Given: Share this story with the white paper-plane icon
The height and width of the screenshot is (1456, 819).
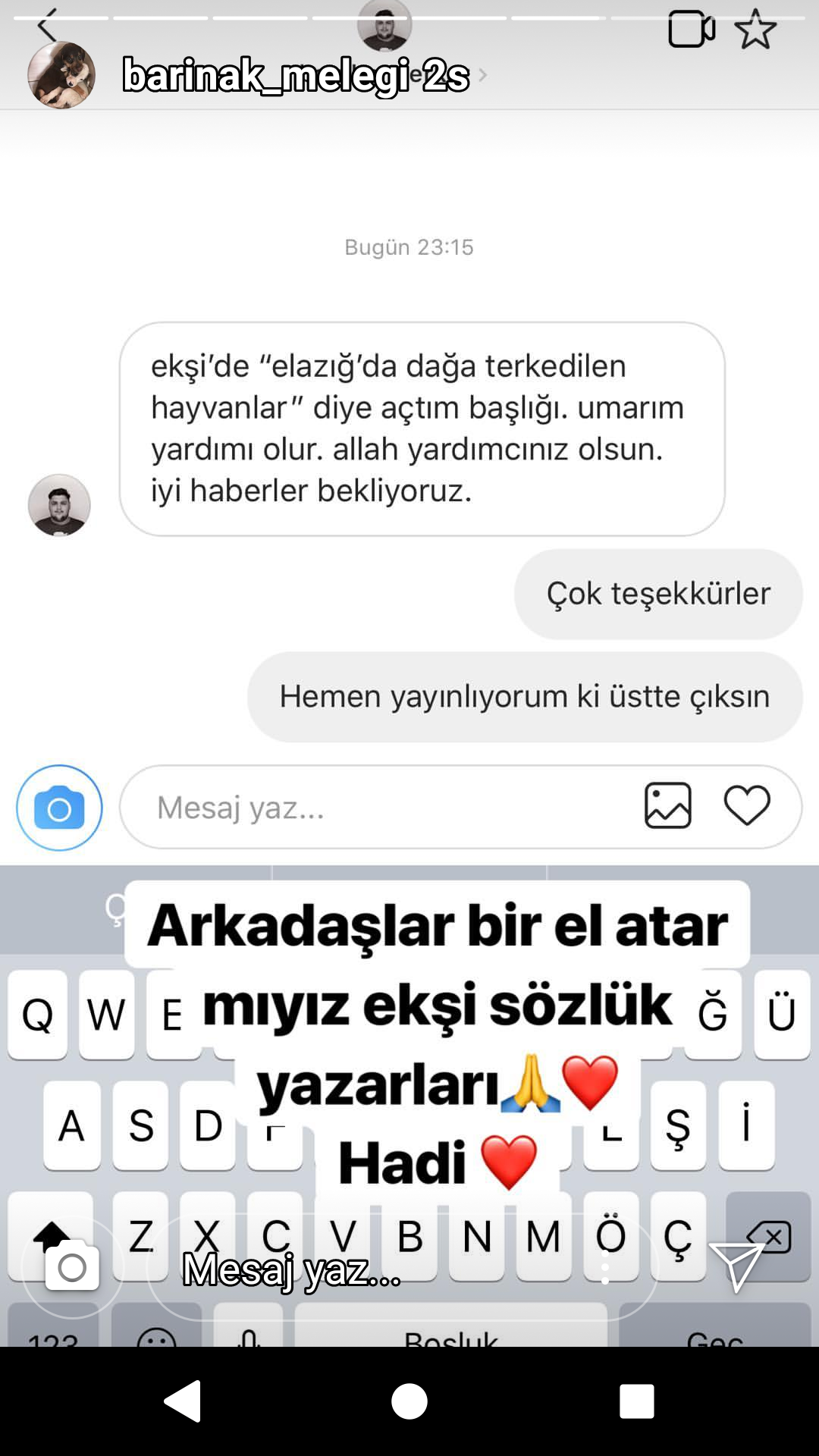Looking at the screenshot, I should pyautogui.click(x=734, y=1266).
